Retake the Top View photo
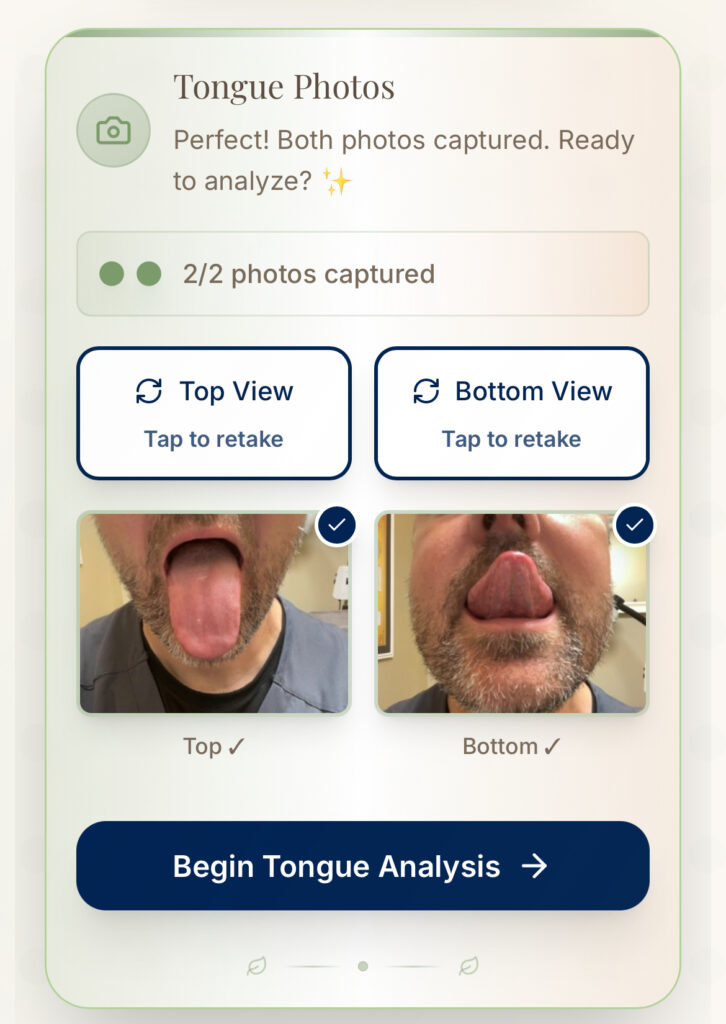 [213, 413]
